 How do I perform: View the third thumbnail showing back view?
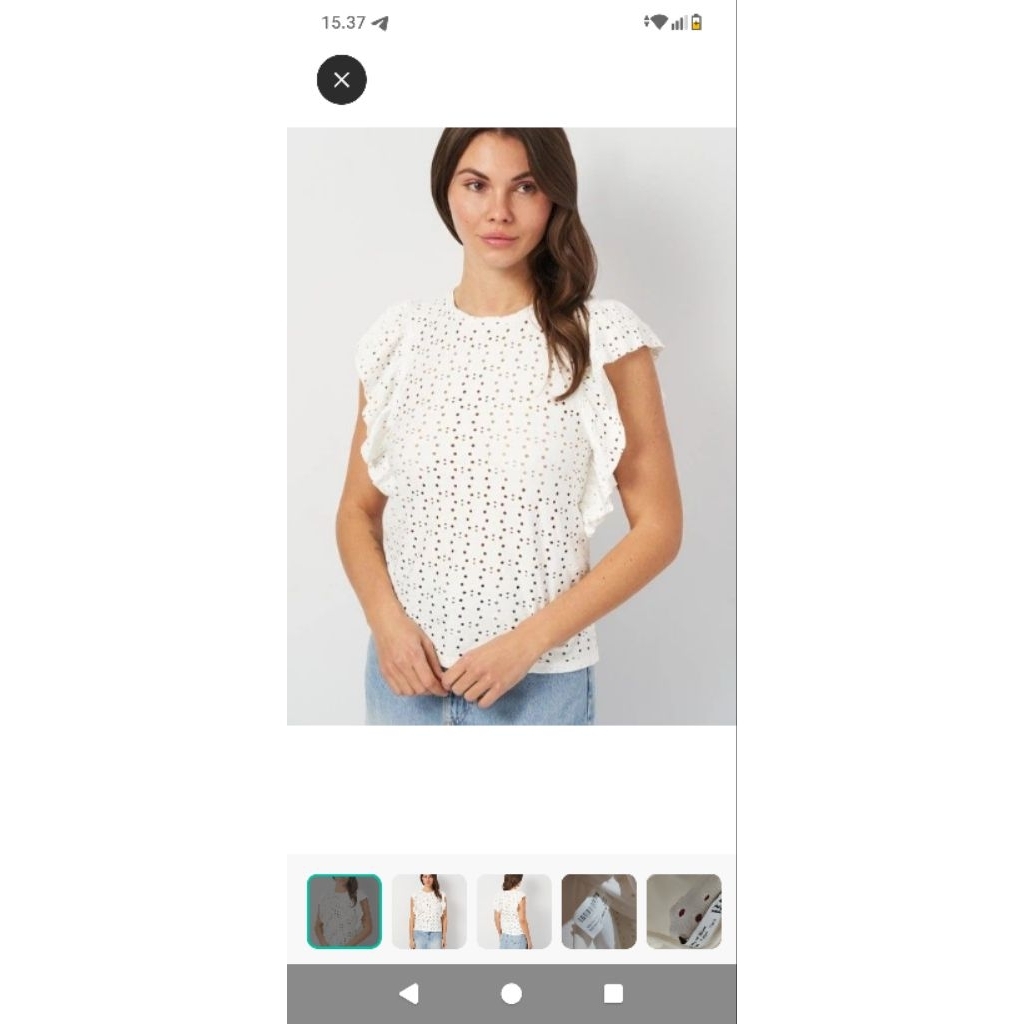[514, 911]
